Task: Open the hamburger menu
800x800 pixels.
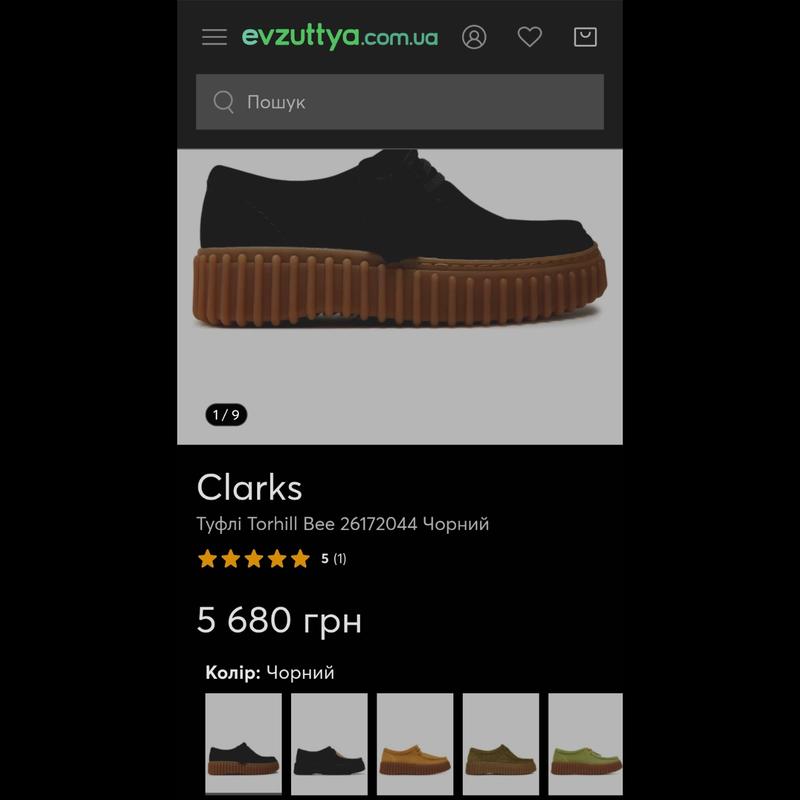Action: point(214,38)
